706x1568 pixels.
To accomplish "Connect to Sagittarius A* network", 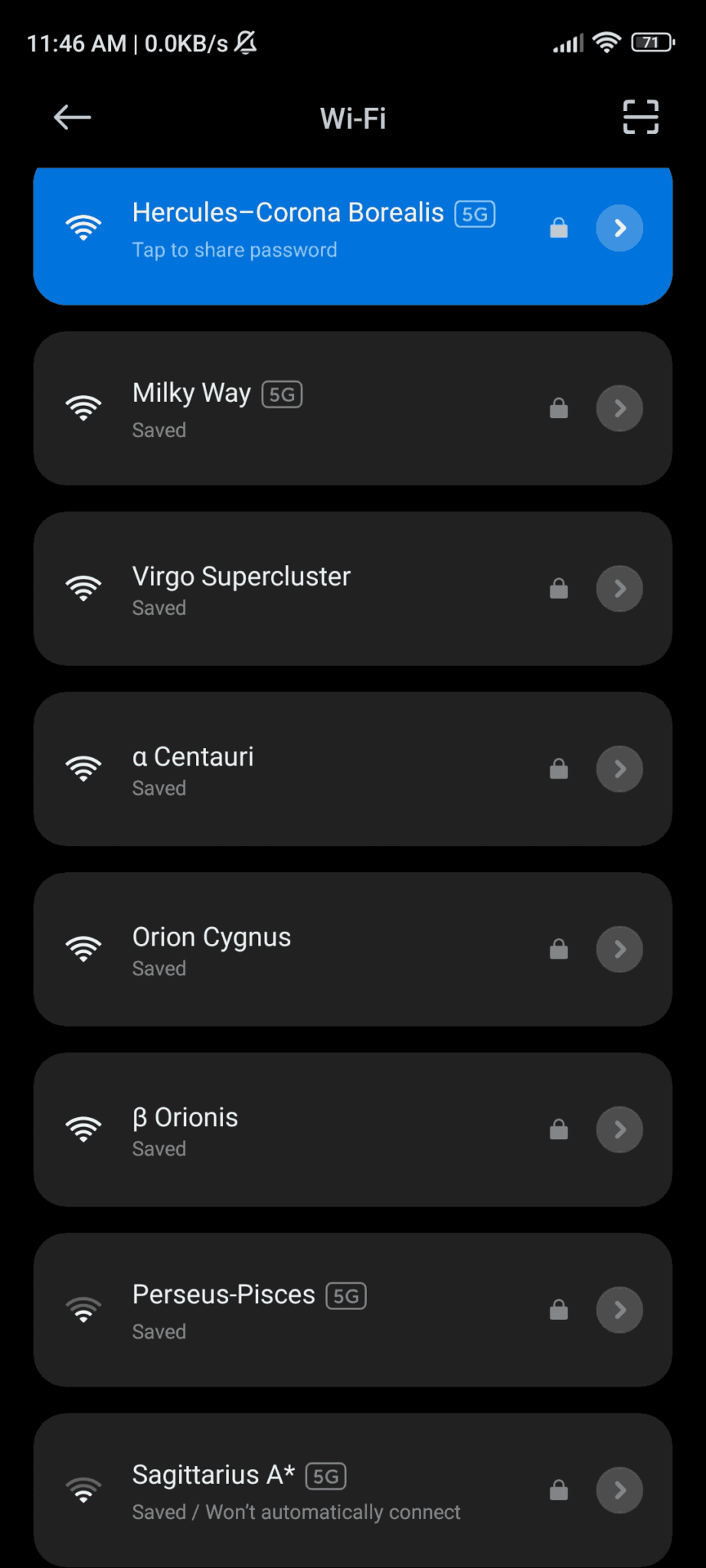I will click(306, 1490).
